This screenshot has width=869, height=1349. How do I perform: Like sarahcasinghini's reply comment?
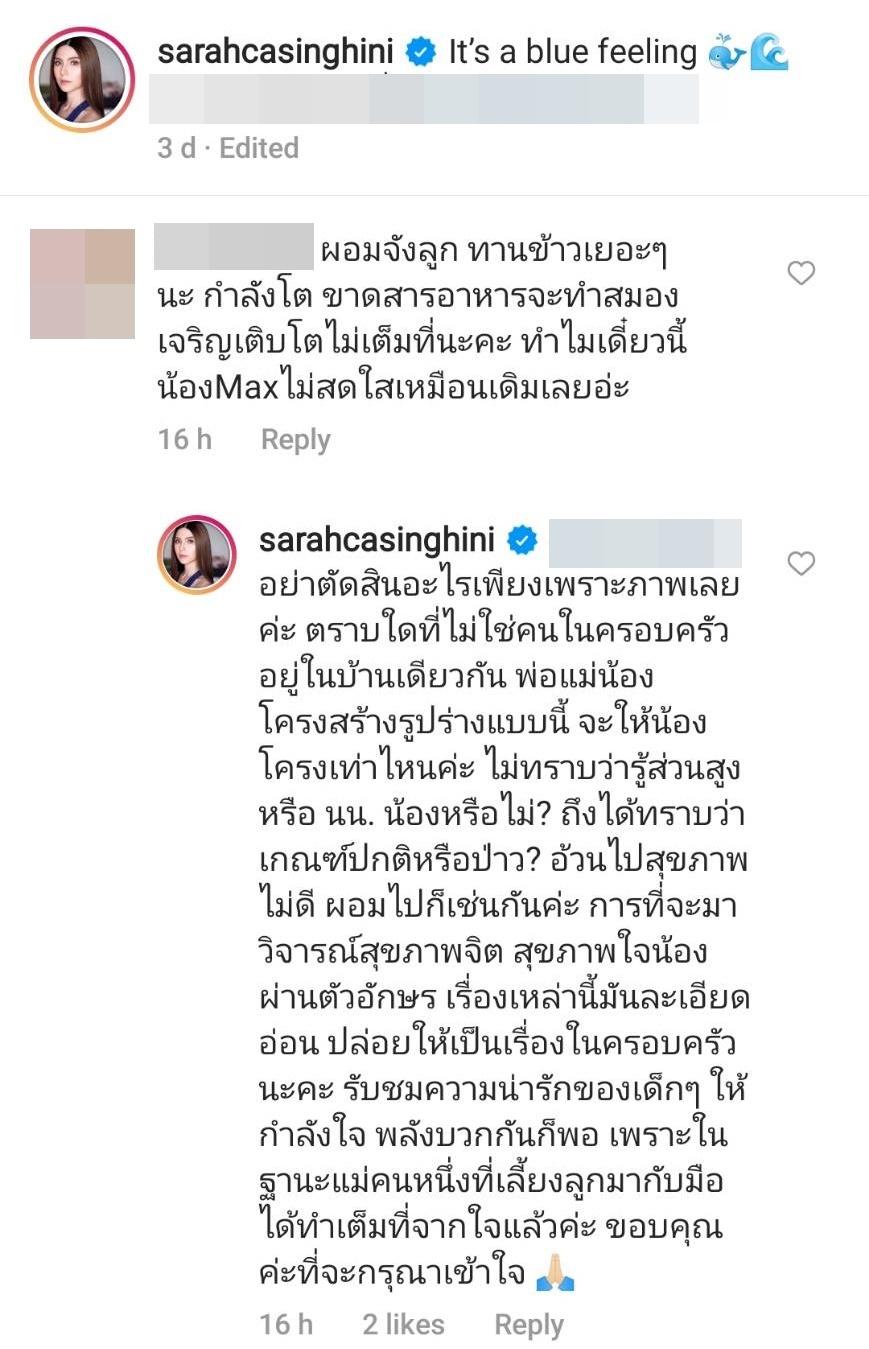click(x=801, y=564)
